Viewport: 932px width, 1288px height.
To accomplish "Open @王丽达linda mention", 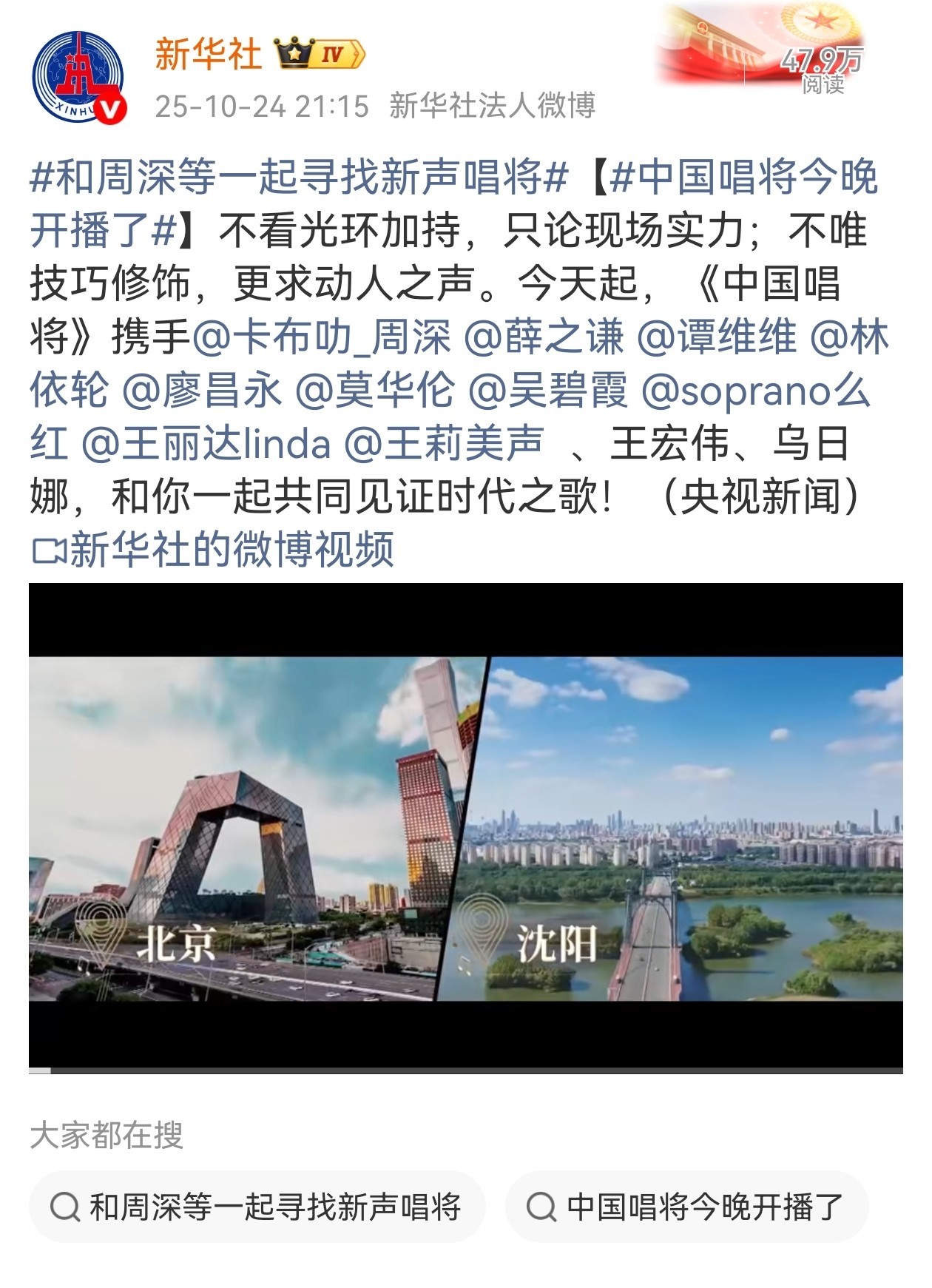I will [x=206, y=444].
